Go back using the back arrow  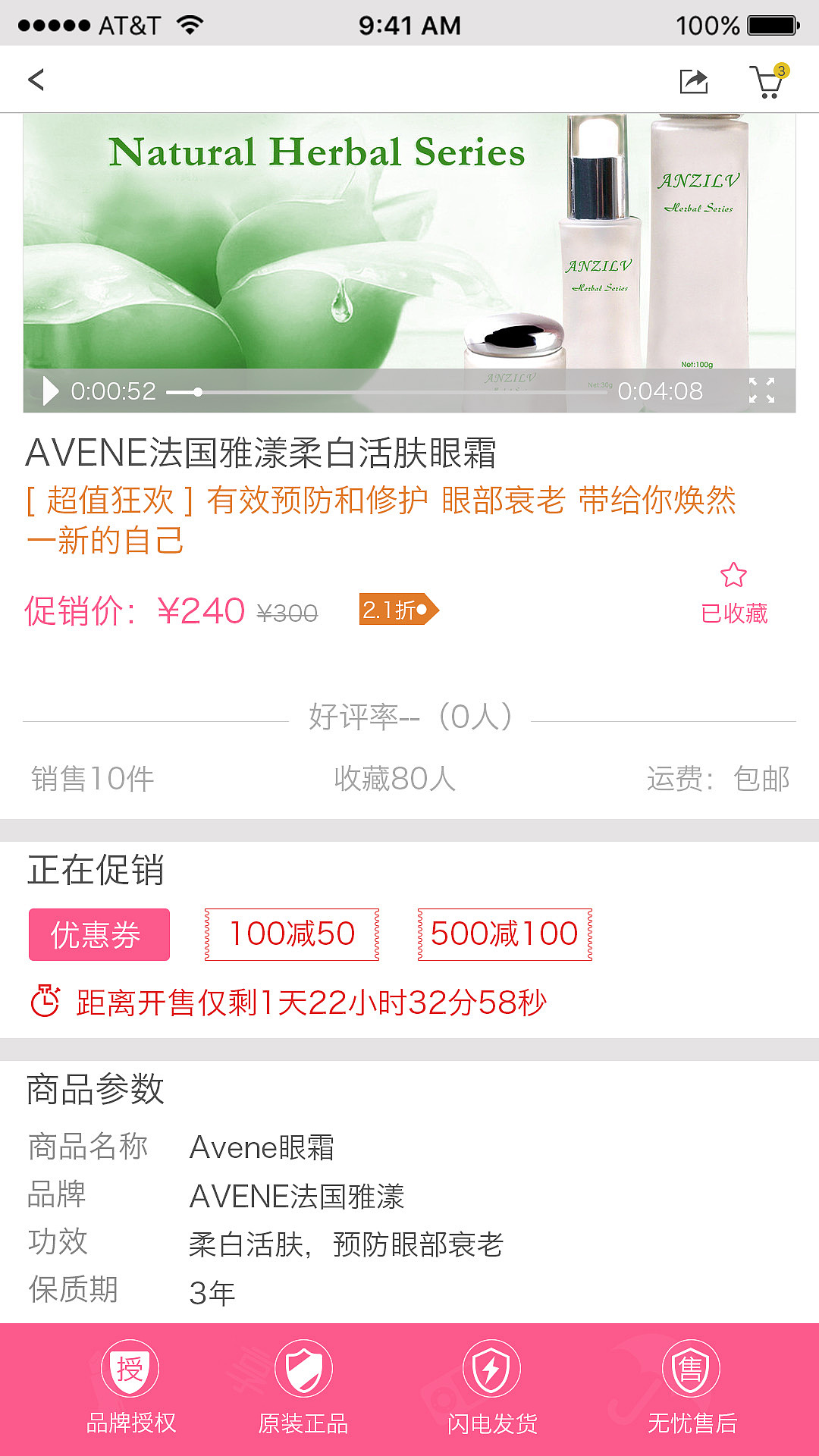point(36,80)
